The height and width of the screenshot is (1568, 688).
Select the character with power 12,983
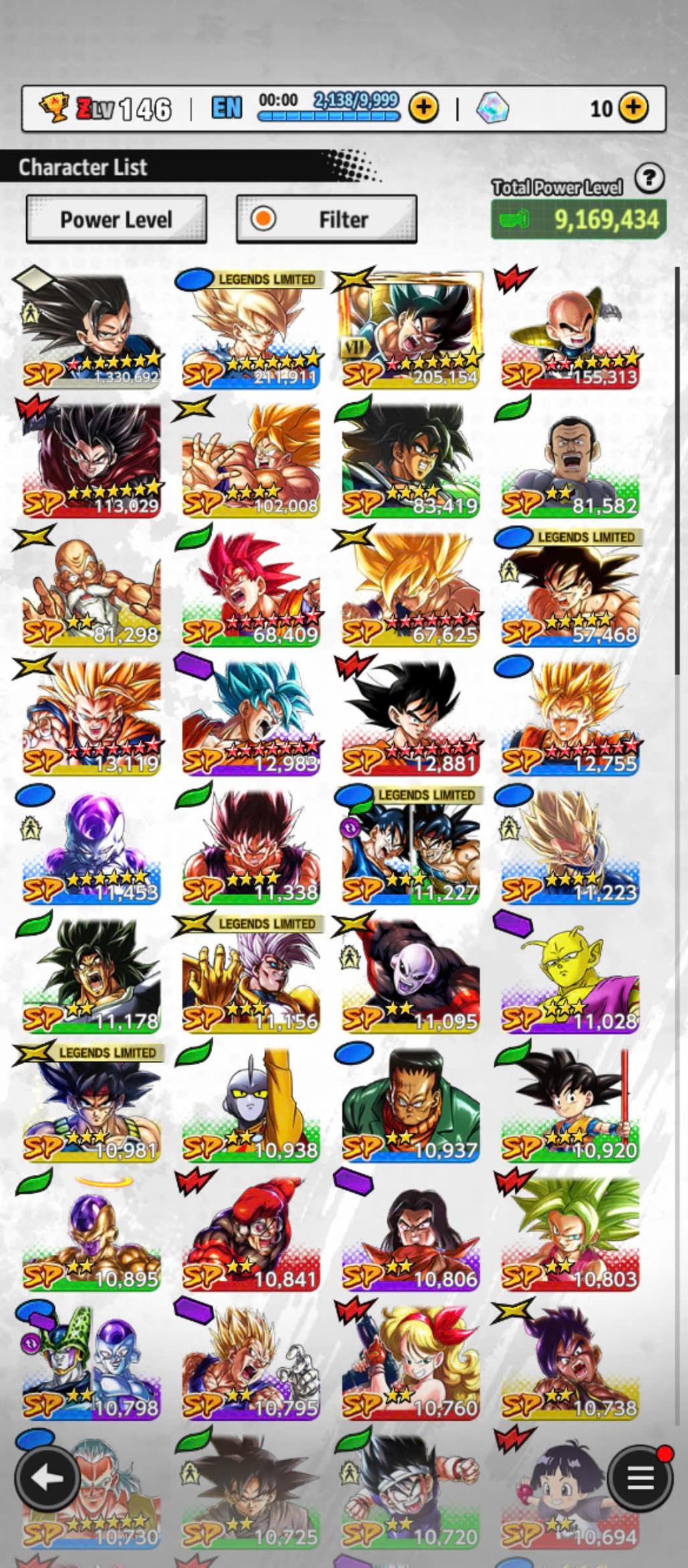point(252,716)
